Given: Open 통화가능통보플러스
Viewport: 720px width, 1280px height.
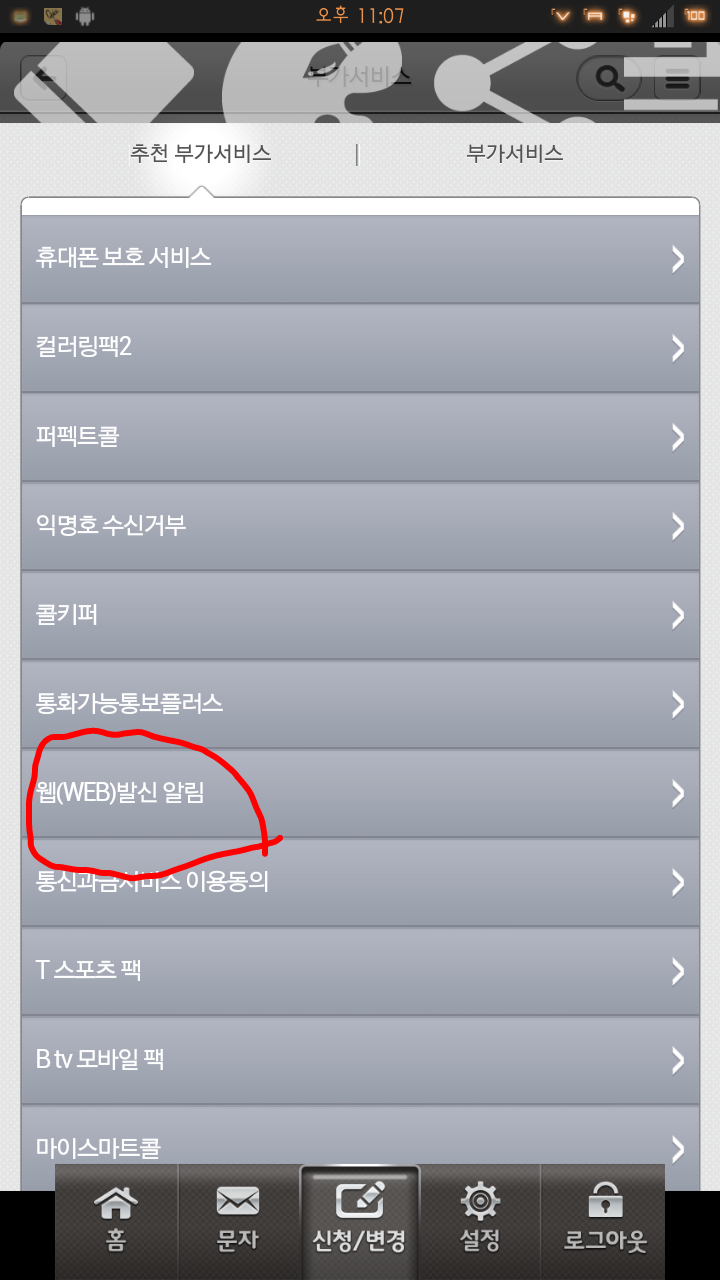Looking at the screenshot, I should 360,704.
